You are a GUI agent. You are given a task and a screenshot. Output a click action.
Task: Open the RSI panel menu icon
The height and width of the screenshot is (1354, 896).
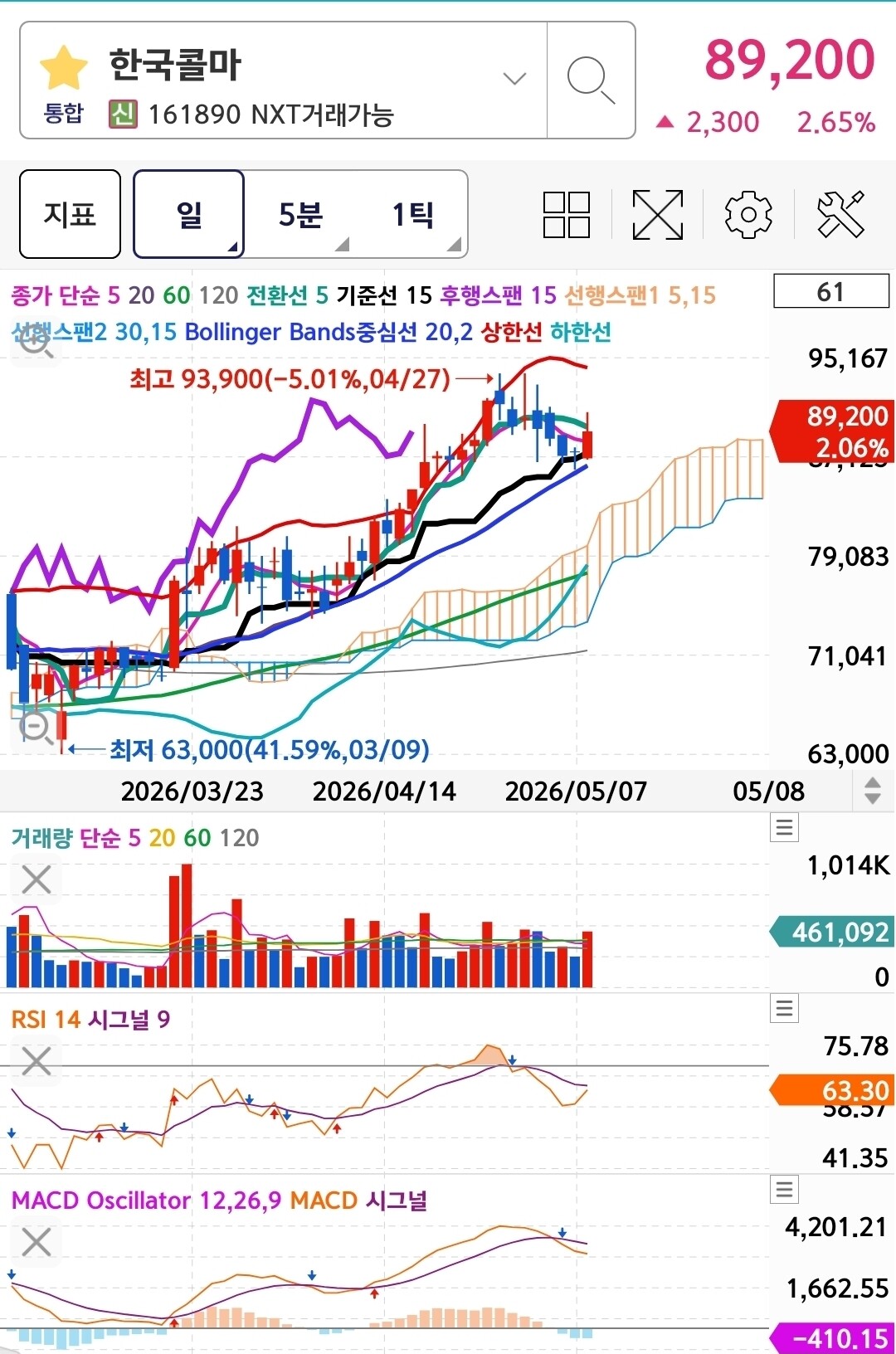[784, 1008]
